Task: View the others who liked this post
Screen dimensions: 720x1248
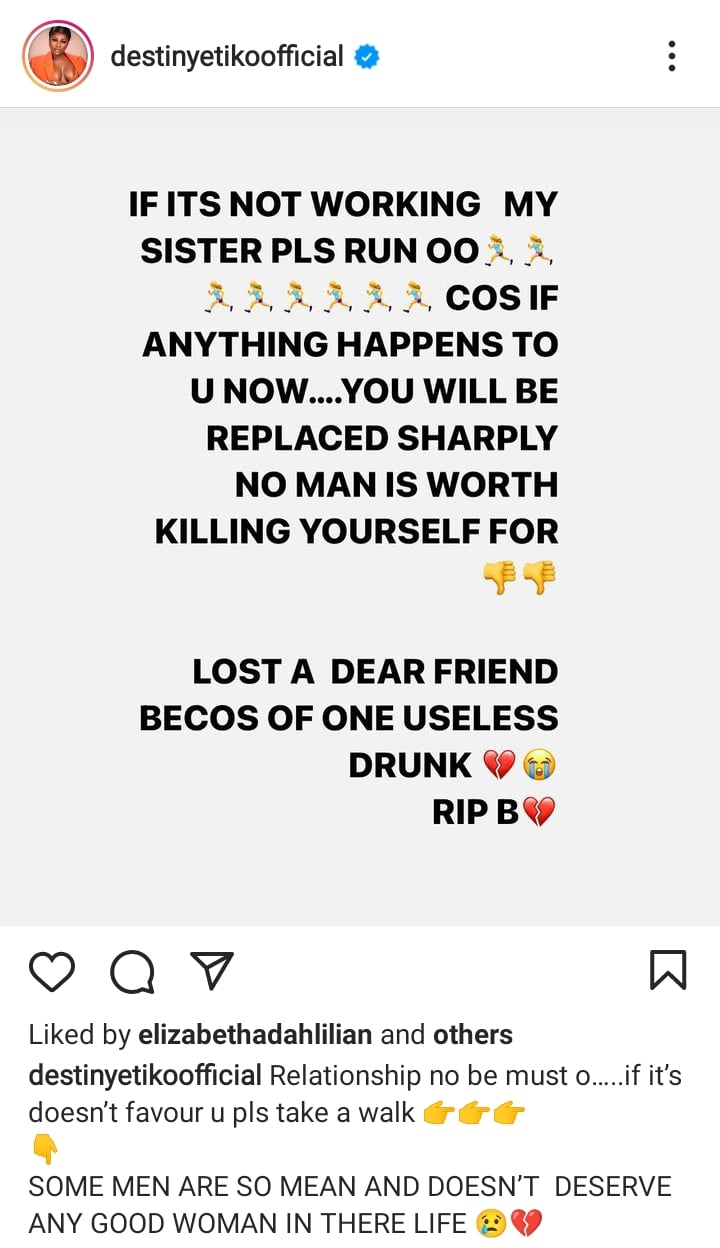Action: click(472, 1035)
